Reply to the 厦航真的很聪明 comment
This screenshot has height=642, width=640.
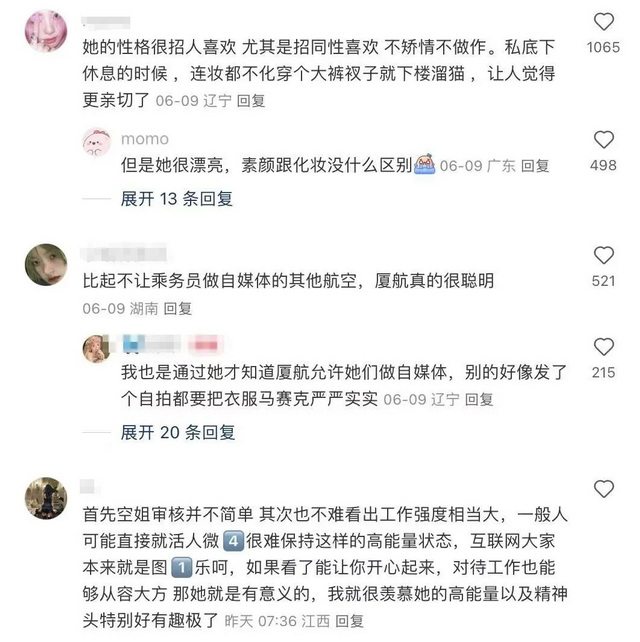tap(178, 309)
